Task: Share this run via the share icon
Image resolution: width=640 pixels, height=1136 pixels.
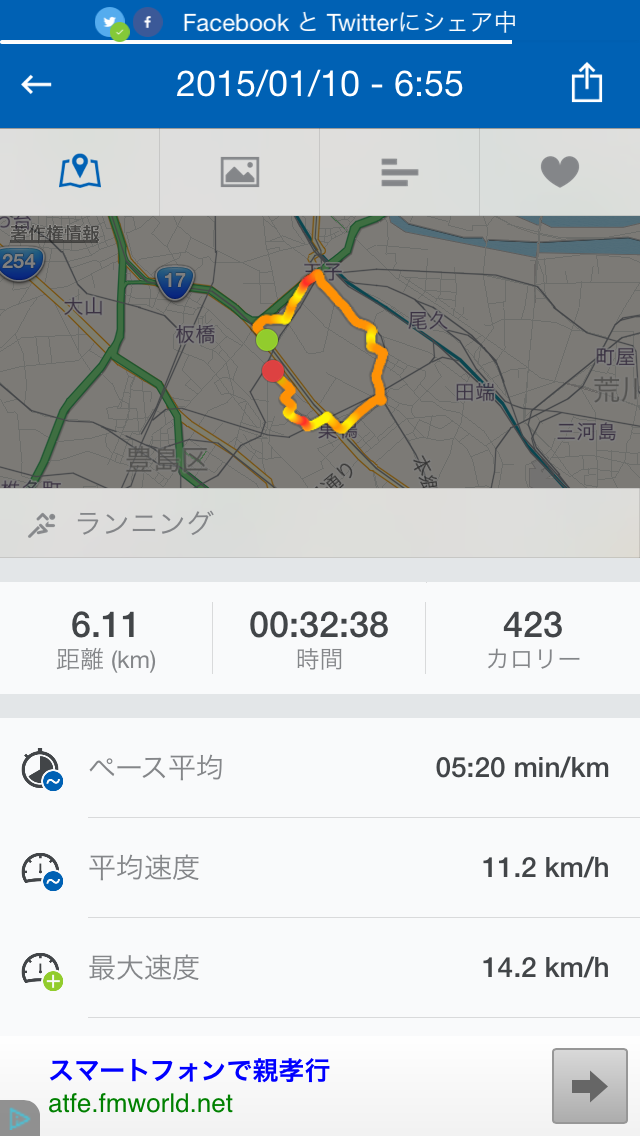Action: (586, 82)
